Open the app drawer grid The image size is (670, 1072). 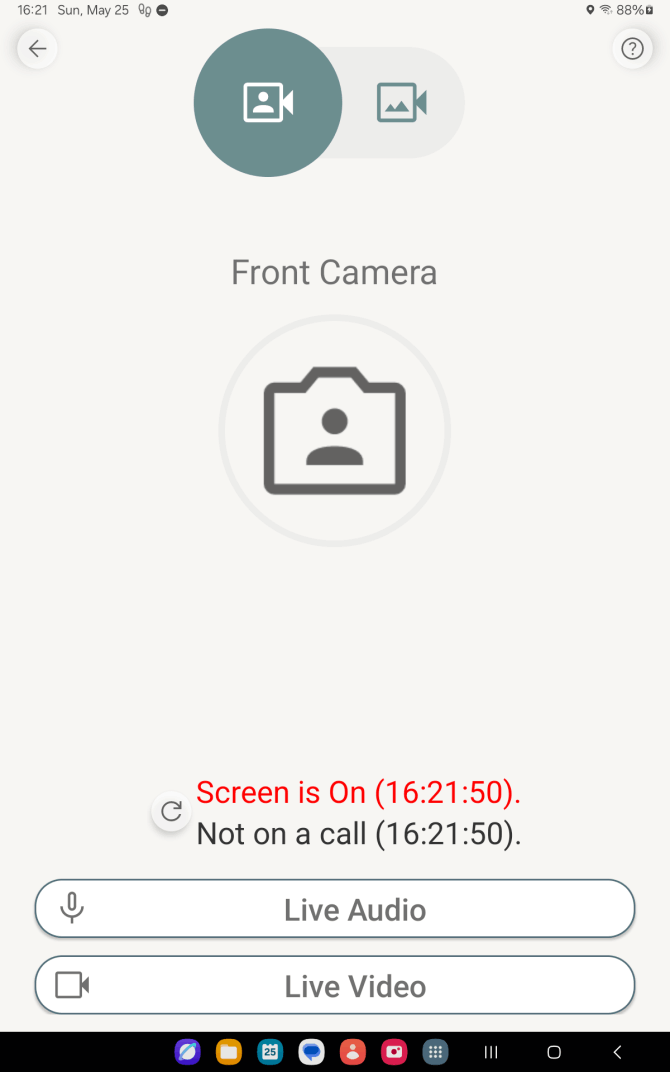tap(434, 1052)
